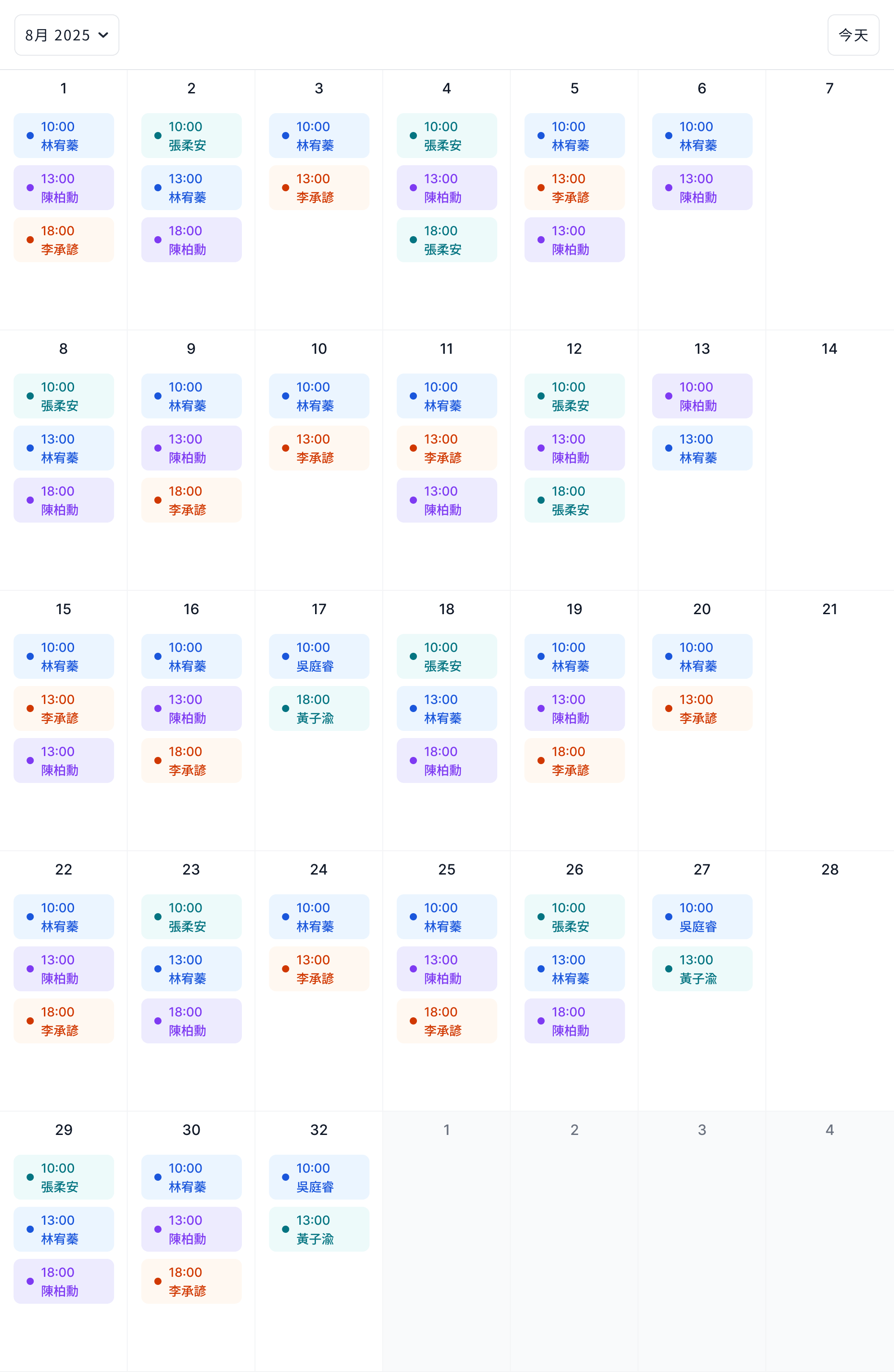The width and height of the screenshot is (894, 1372).
Task: Open 18:00 張柔安 event on the 4th
Action: 447,240
